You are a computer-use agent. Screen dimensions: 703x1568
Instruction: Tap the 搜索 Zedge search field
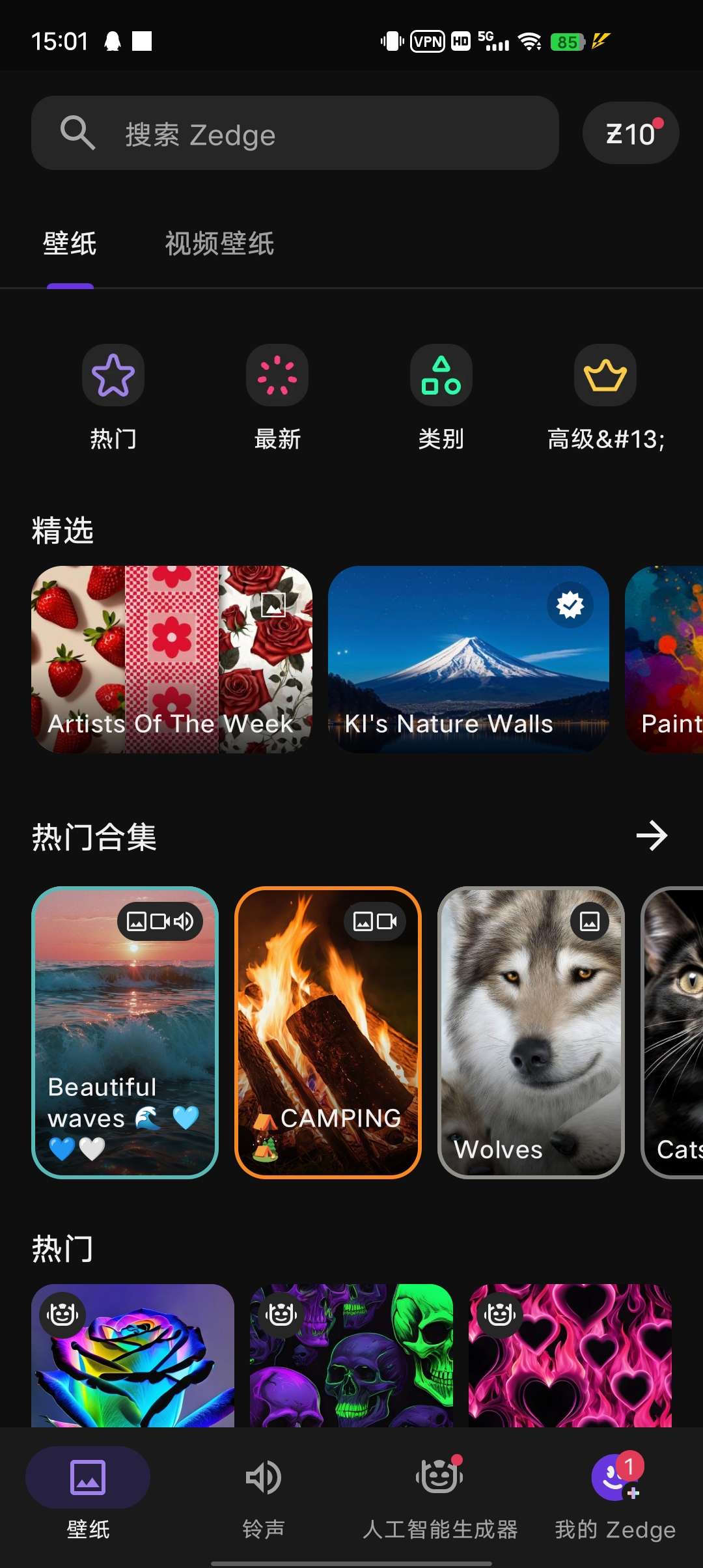point(293,133)
